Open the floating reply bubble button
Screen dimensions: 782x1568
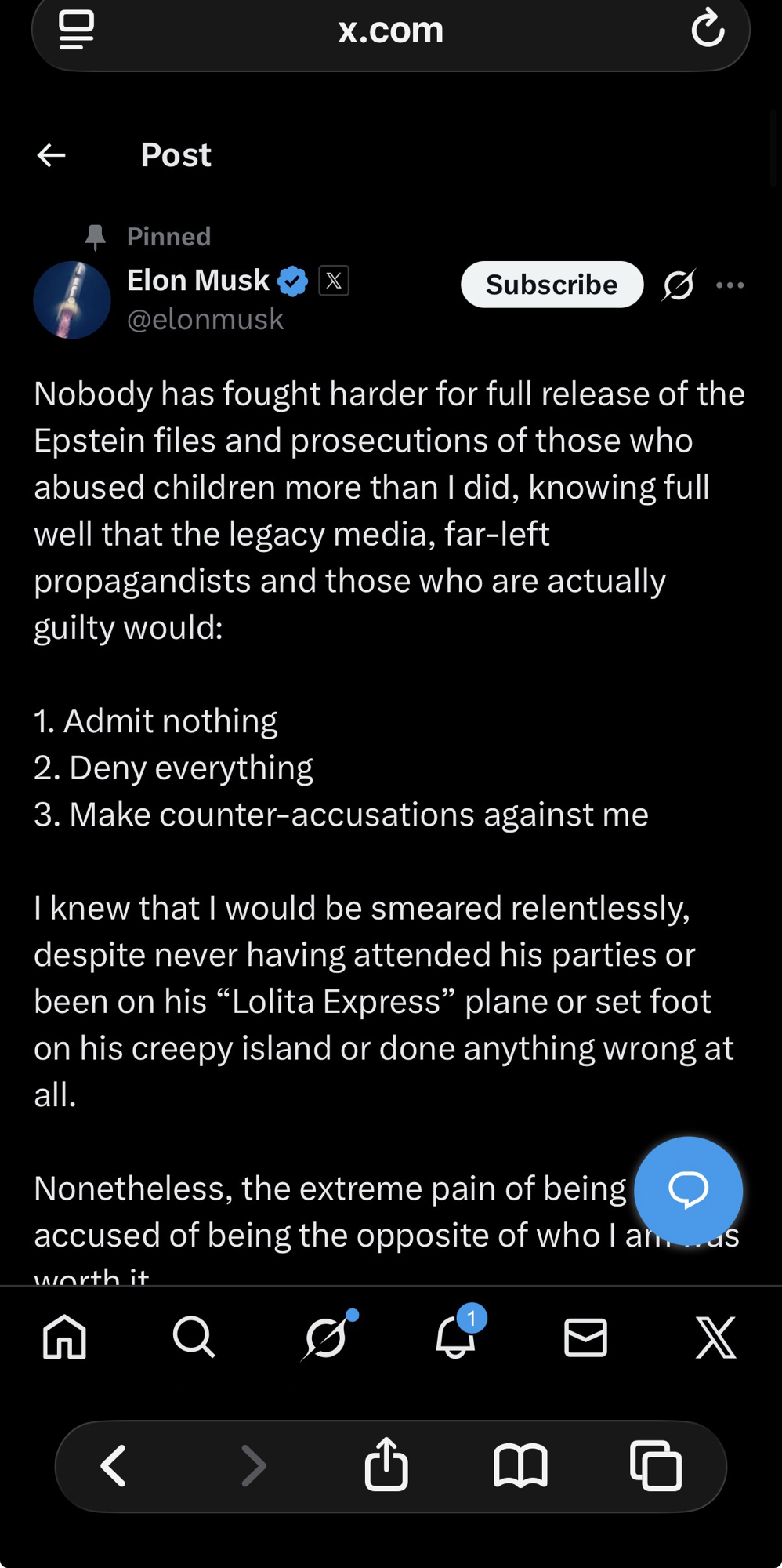click(x=688, y=1190)
